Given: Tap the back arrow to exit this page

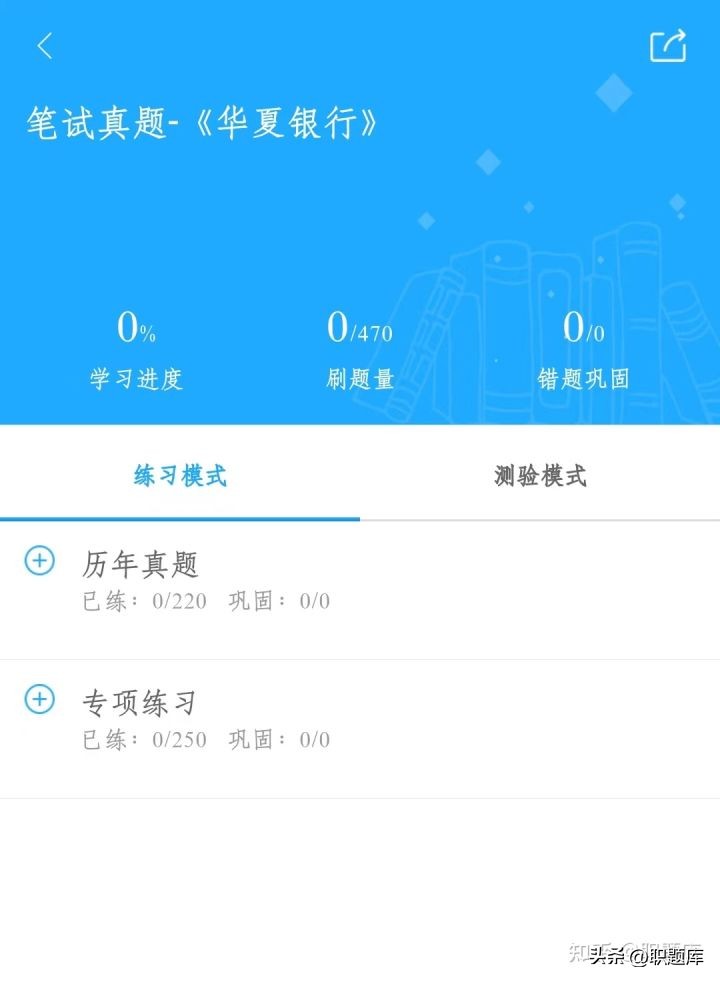Looking at the screenshot, I should click(44, 46).
